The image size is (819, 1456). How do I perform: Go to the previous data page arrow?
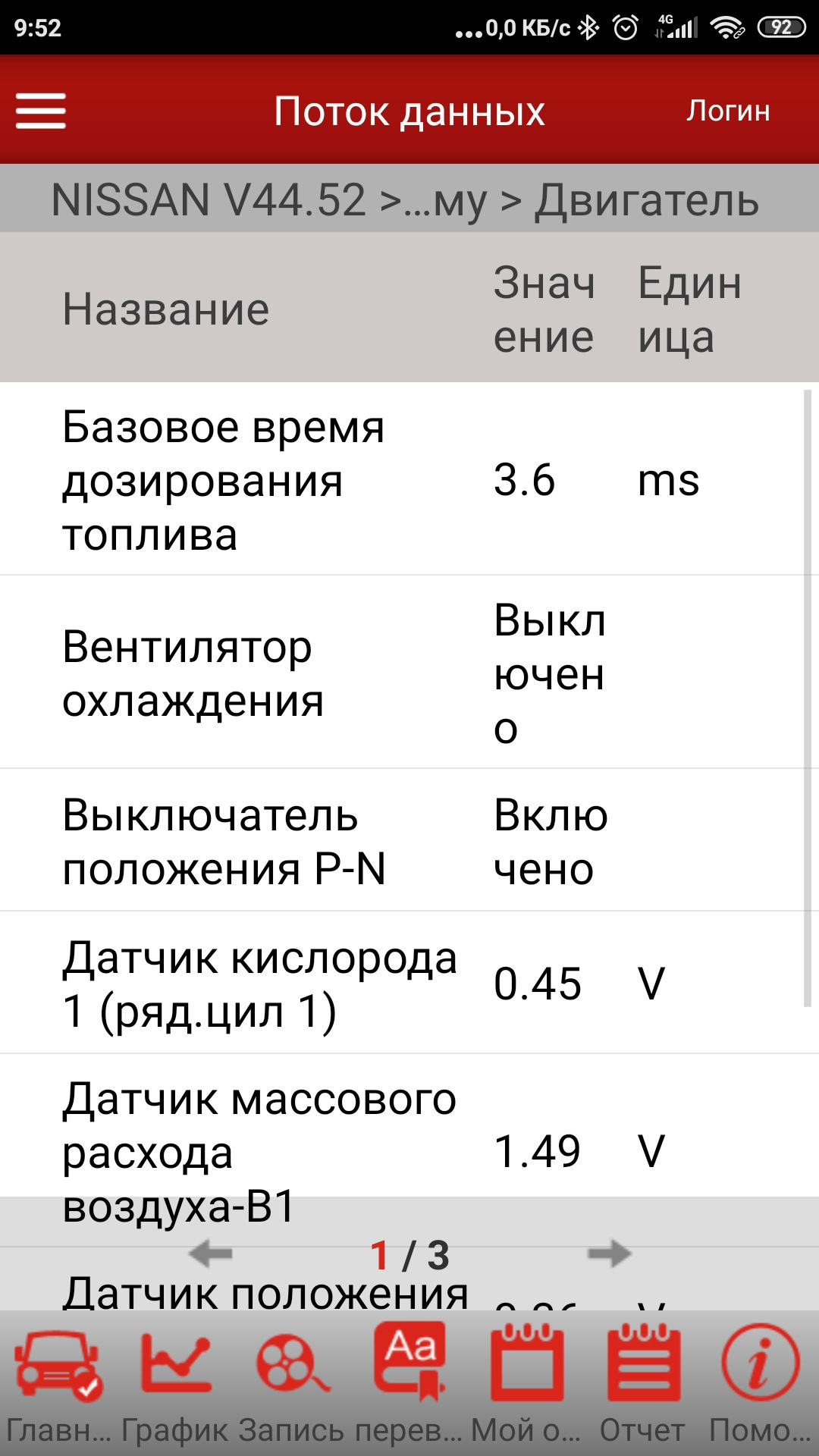[x=211, y=1254]
